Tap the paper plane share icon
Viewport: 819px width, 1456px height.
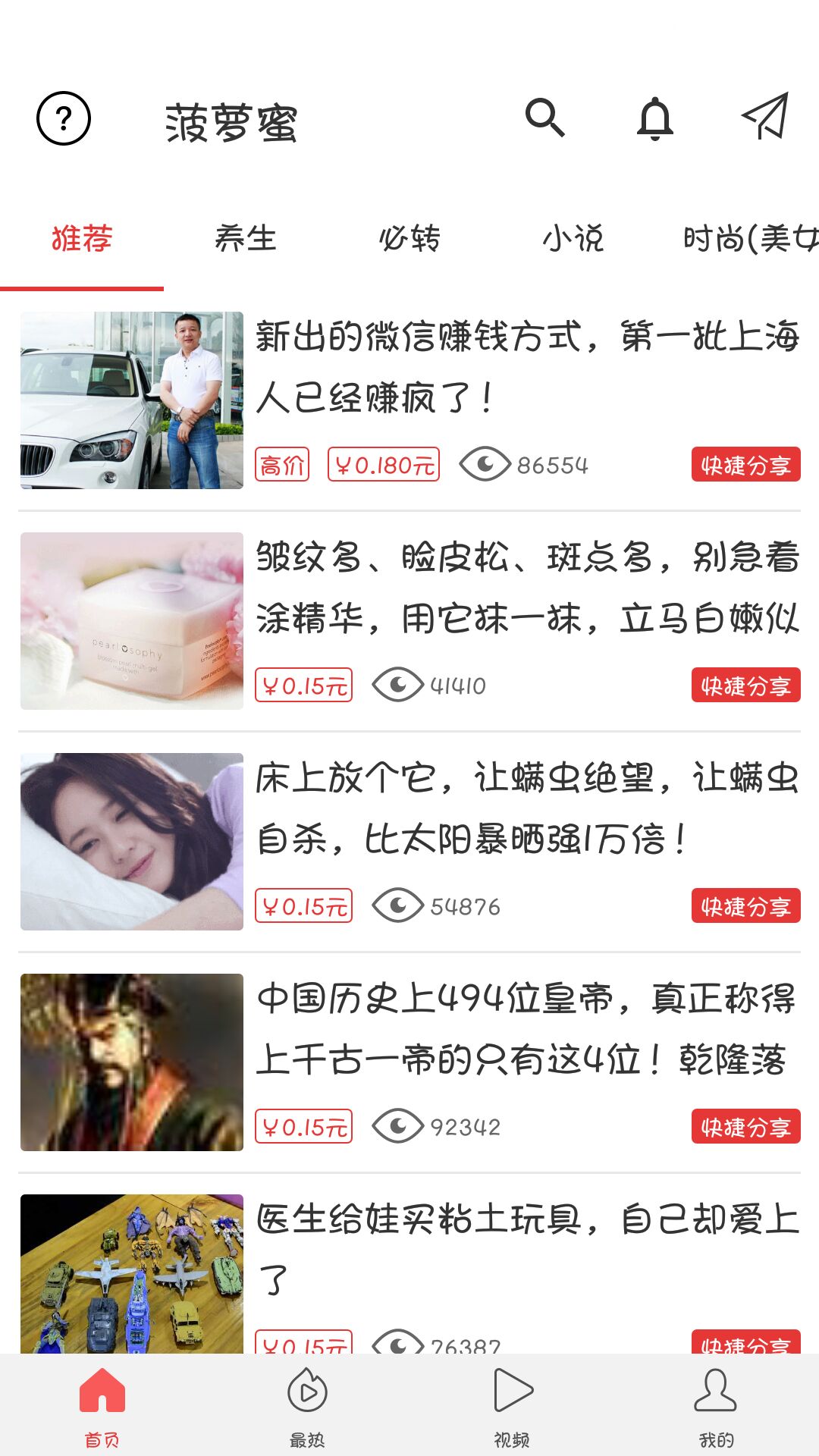point(764,120)
